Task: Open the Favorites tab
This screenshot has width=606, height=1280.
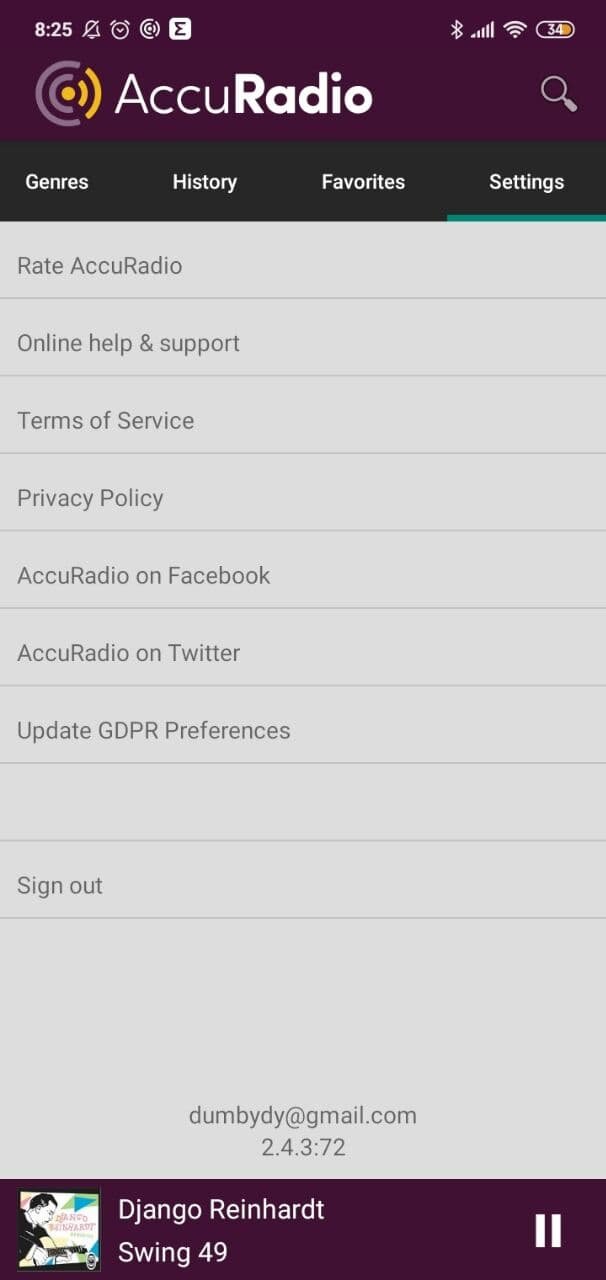Action: pos(363,182)
